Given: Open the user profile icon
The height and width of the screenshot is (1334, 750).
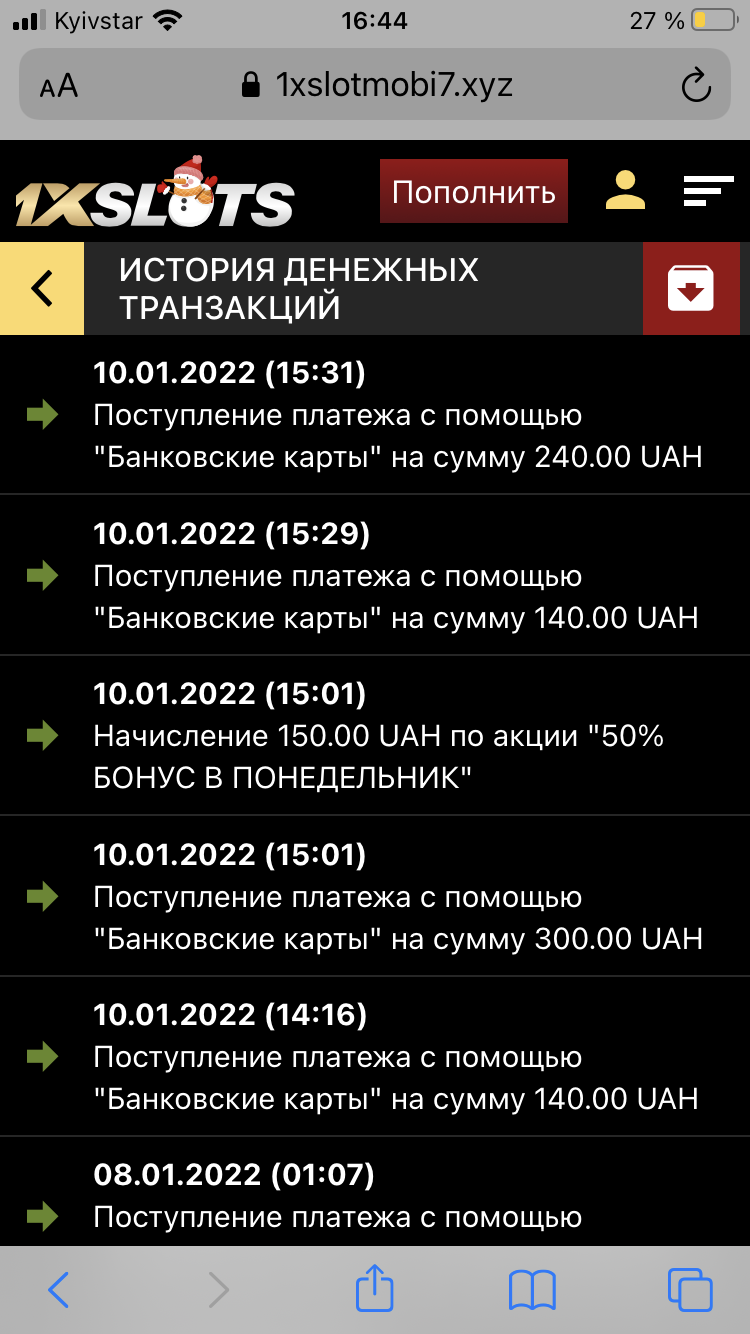Looking at the screenshot, I should 625,190.
